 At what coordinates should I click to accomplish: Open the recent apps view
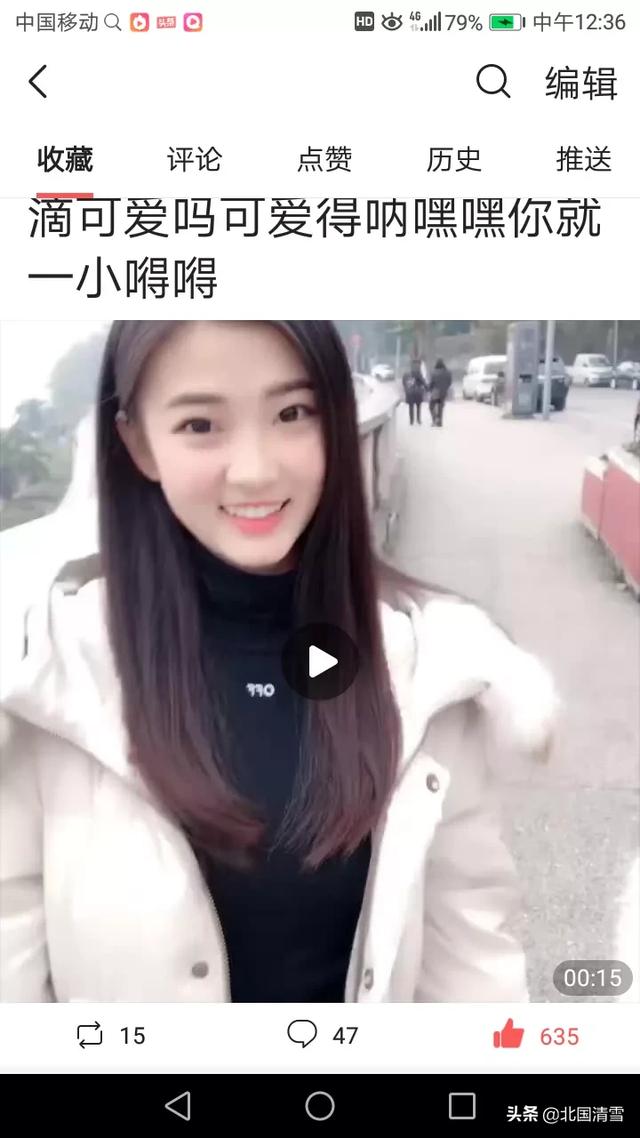click(x=462, y=1105)
